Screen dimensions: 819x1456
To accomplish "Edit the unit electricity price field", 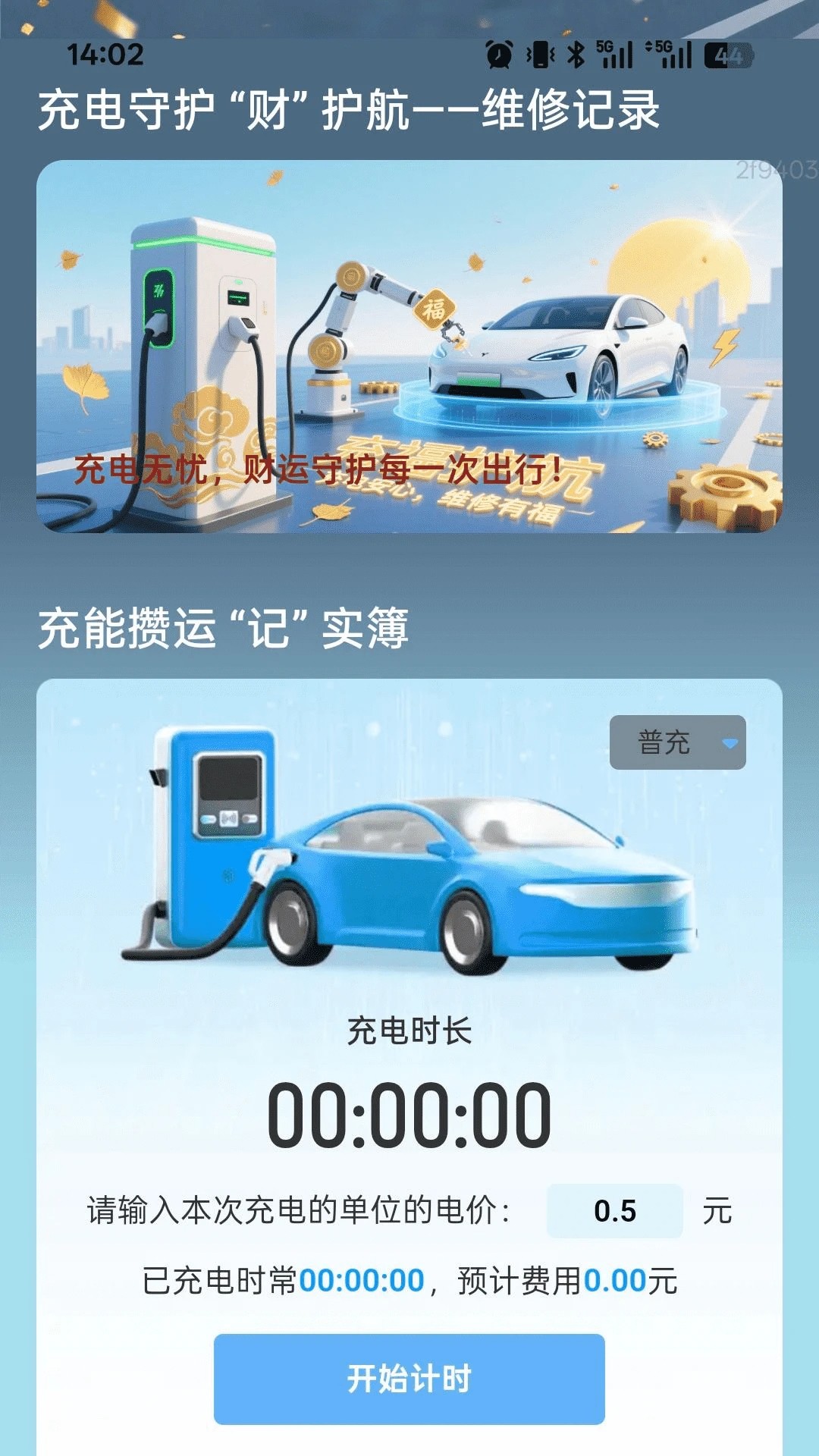I will click(x=614, y=1211).
